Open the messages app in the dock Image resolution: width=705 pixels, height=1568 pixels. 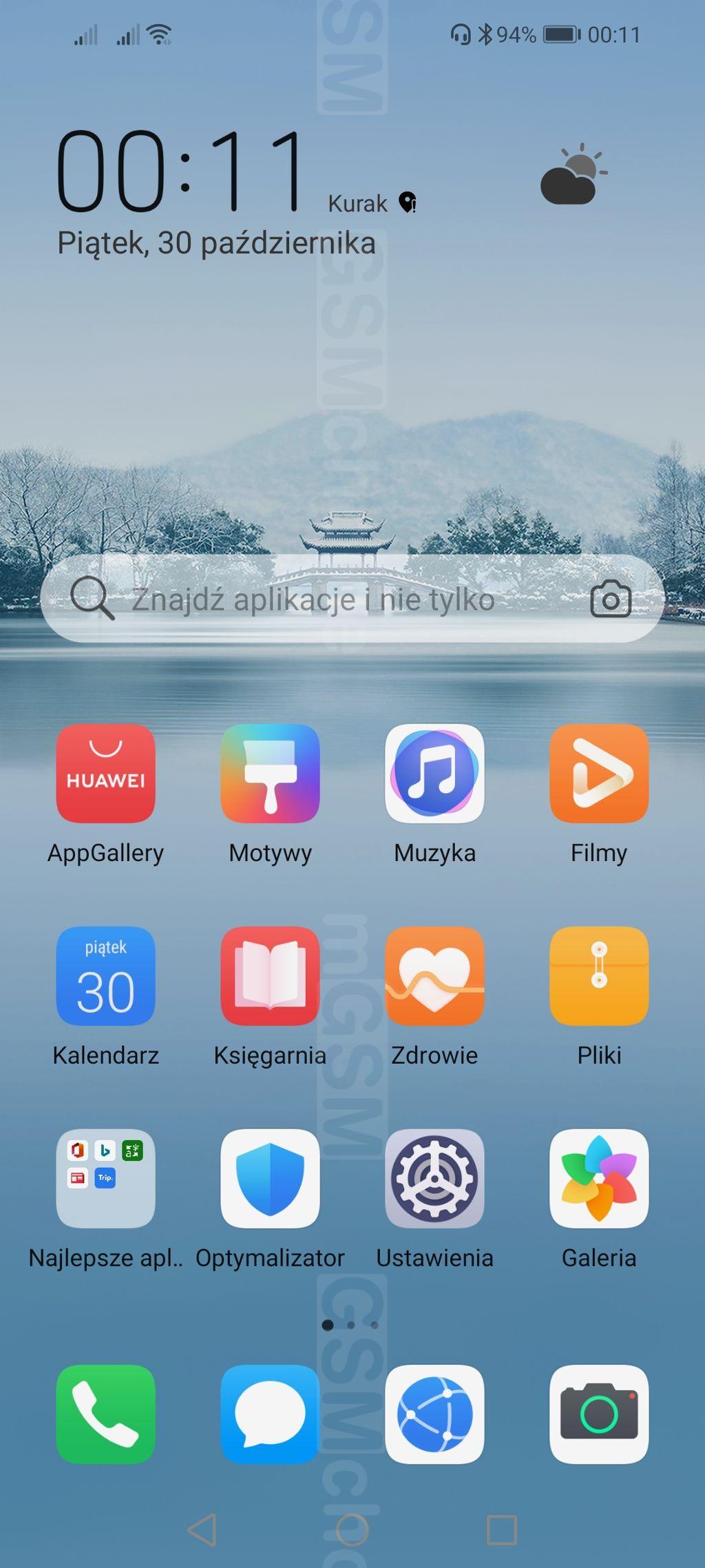[270, 1414]
